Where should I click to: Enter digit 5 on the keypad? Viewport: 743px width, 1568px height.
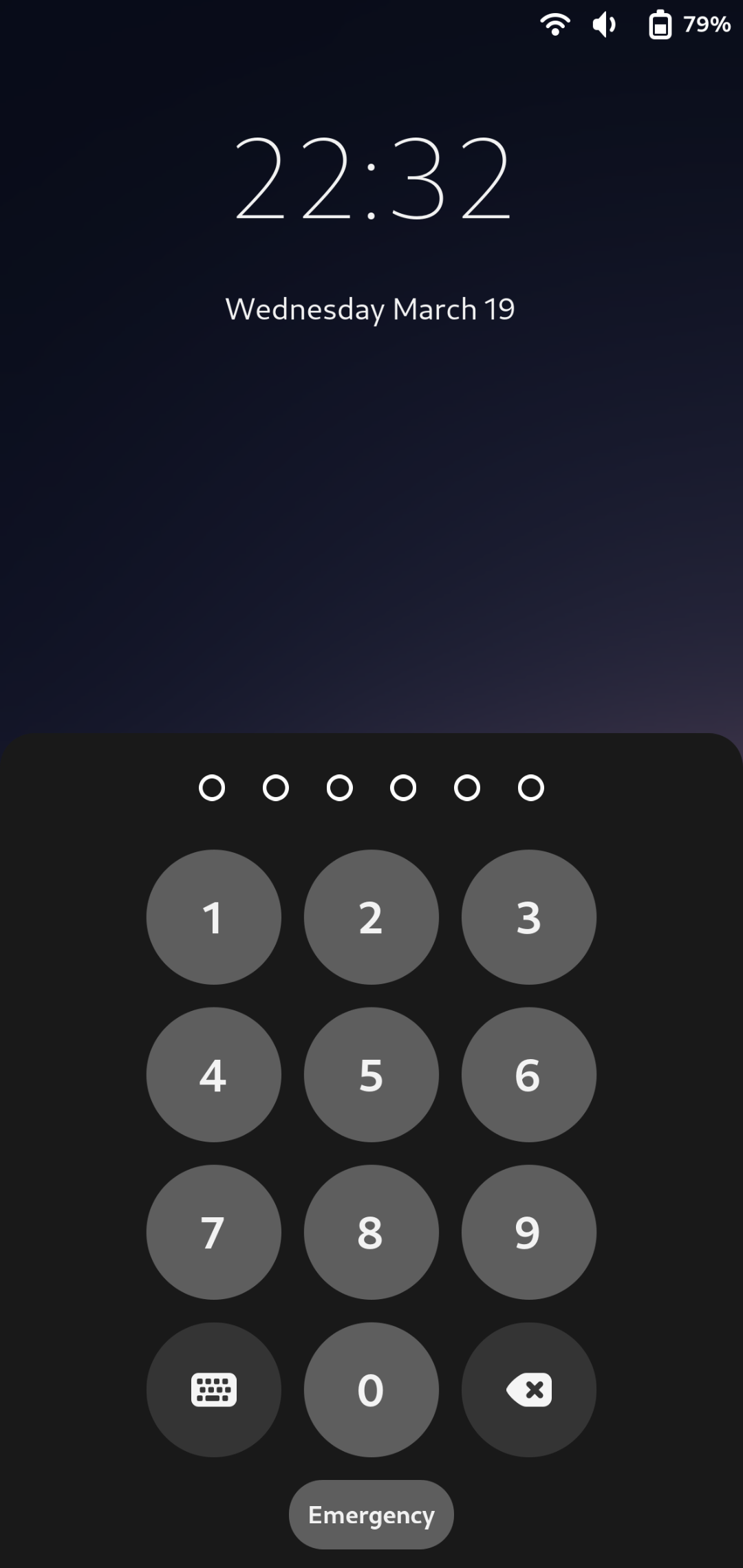pyautogui.click(x=371, y=1074)
